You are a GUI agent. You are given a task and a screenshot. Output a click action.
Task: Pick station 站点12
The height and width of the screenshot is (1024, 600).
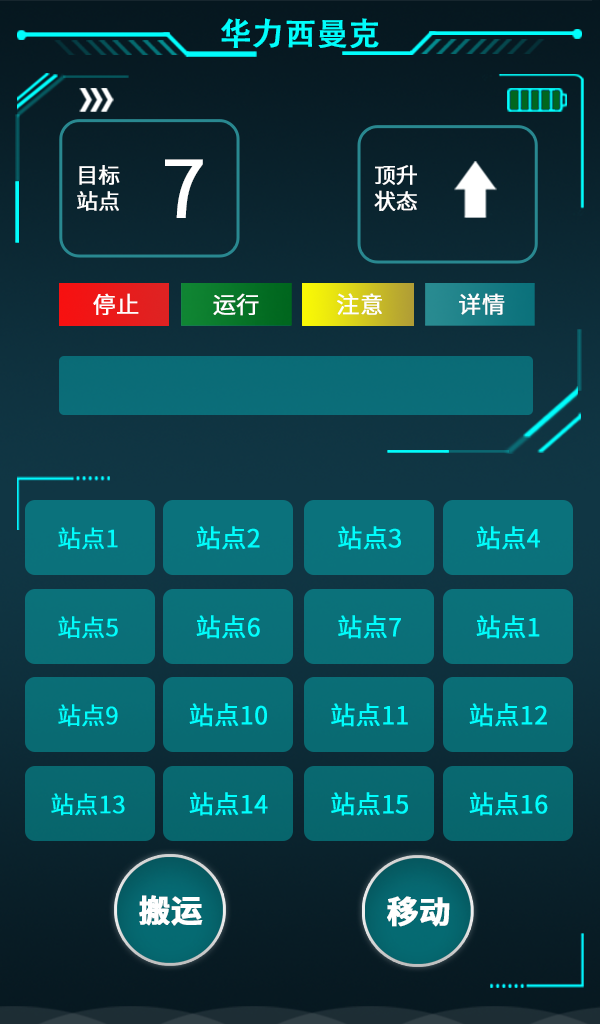click(x=508, y=714)
